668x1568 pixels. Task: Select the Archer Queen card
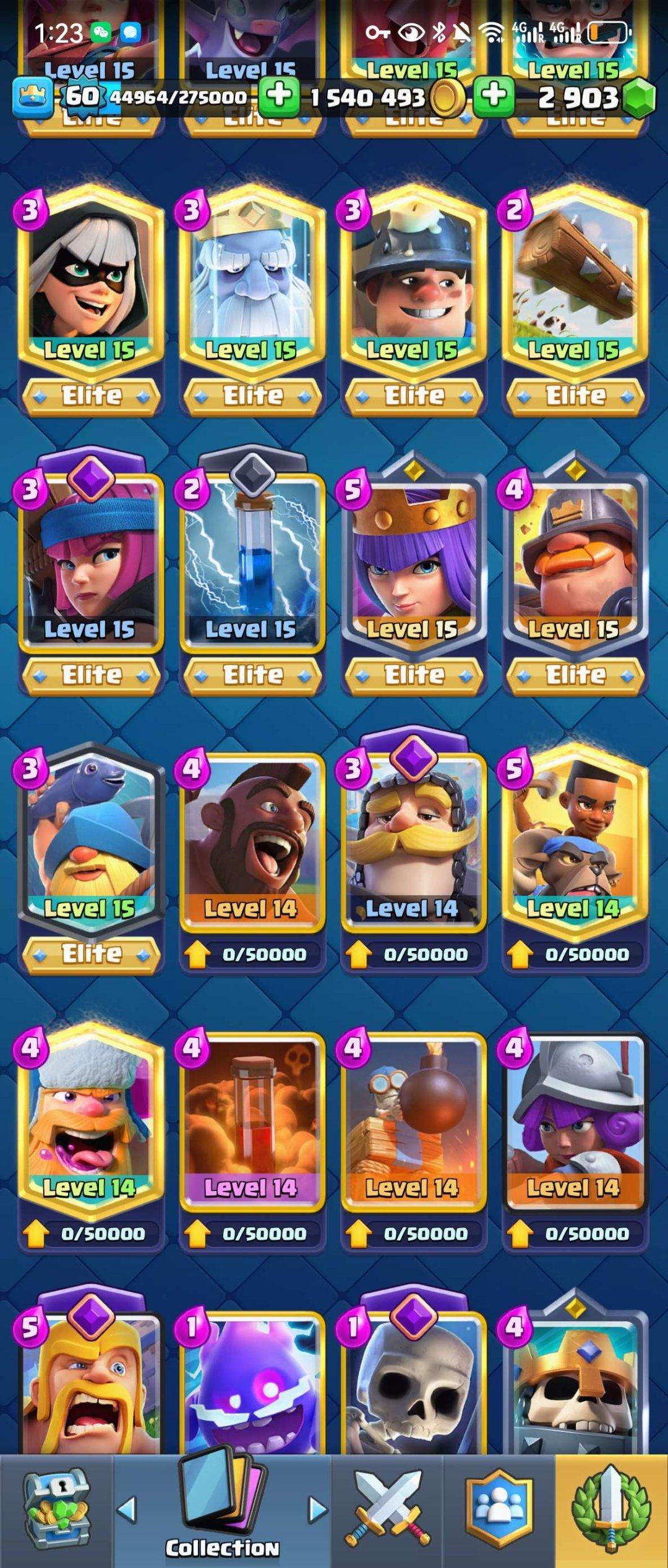pos(413,556)
